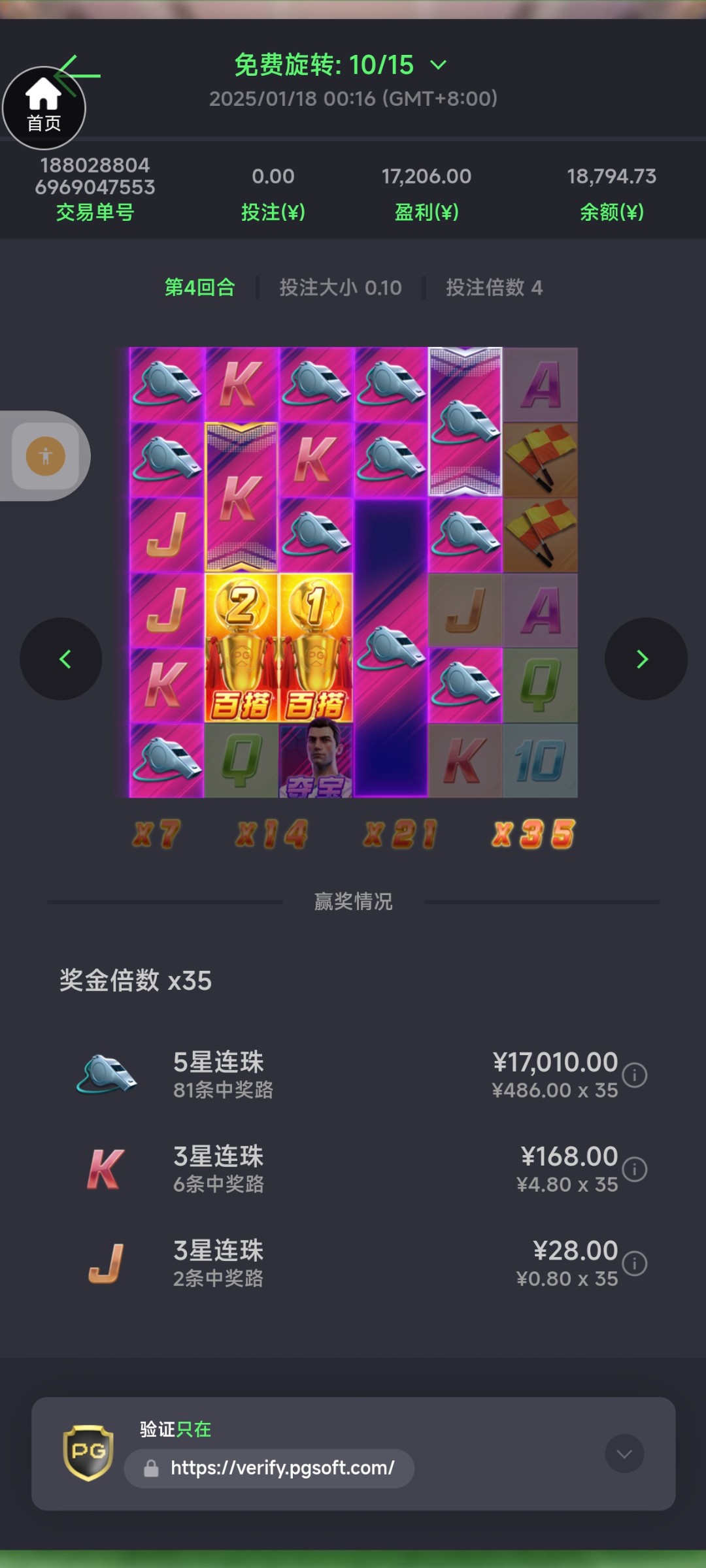View info for the ¥28.00 J win
Image resolution: width=706 pixels, height=1568 pixels.
point(634,1263)
